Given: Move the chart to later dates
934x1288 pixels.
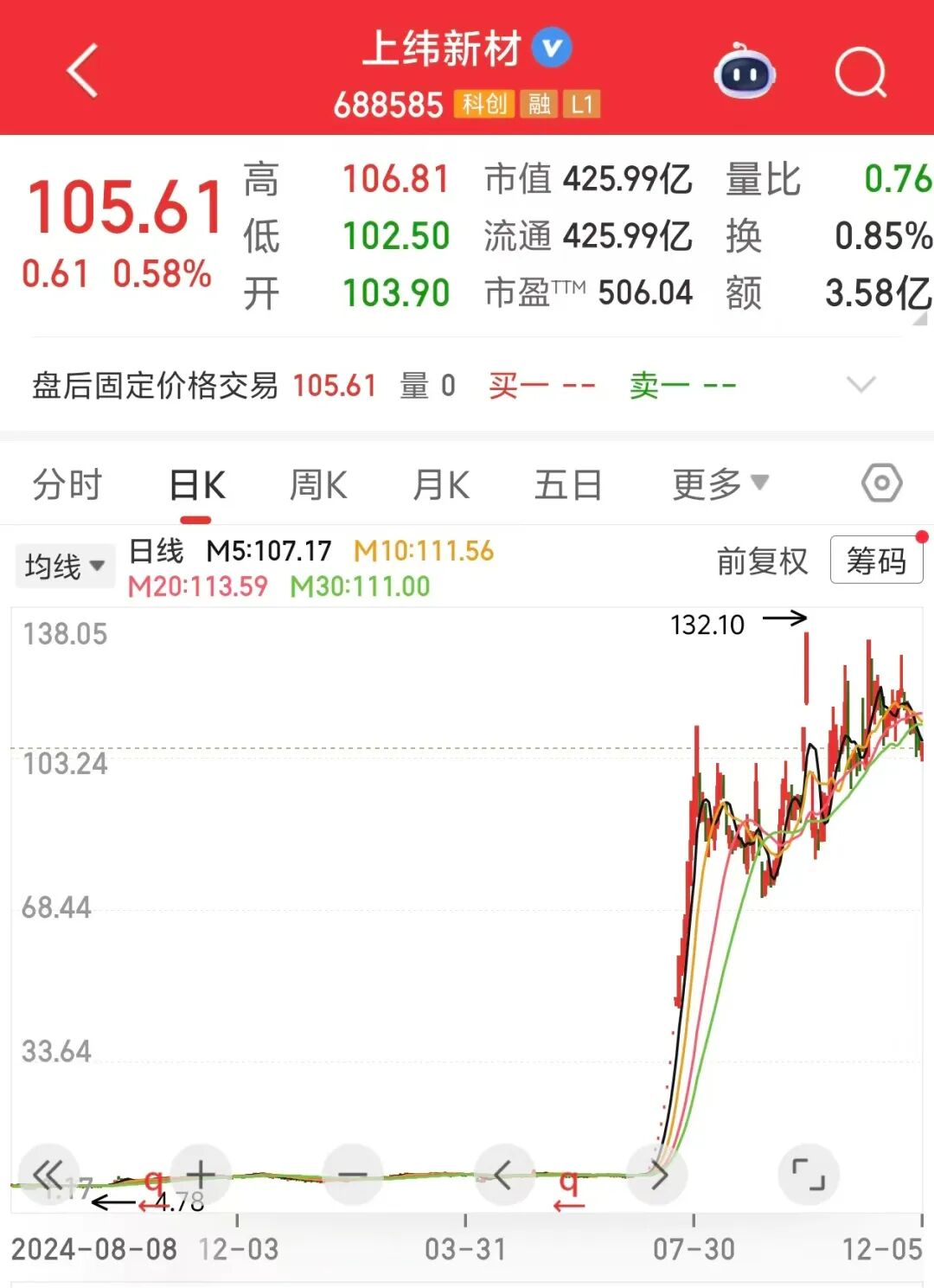Looking at the screenshot, I should (657, 1175).
